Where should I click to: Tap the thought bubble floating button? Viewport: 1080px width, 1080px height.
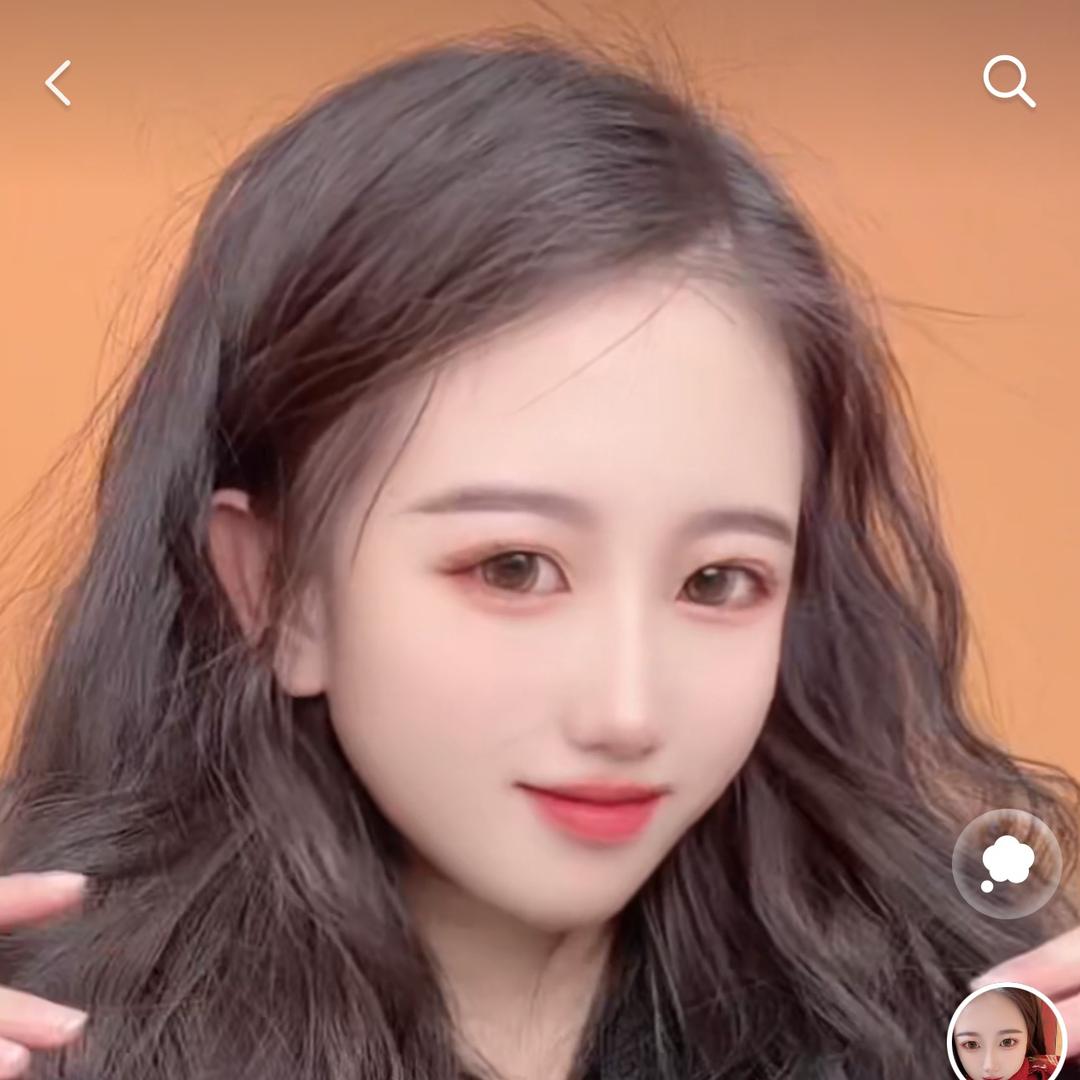click(1006, 863)
